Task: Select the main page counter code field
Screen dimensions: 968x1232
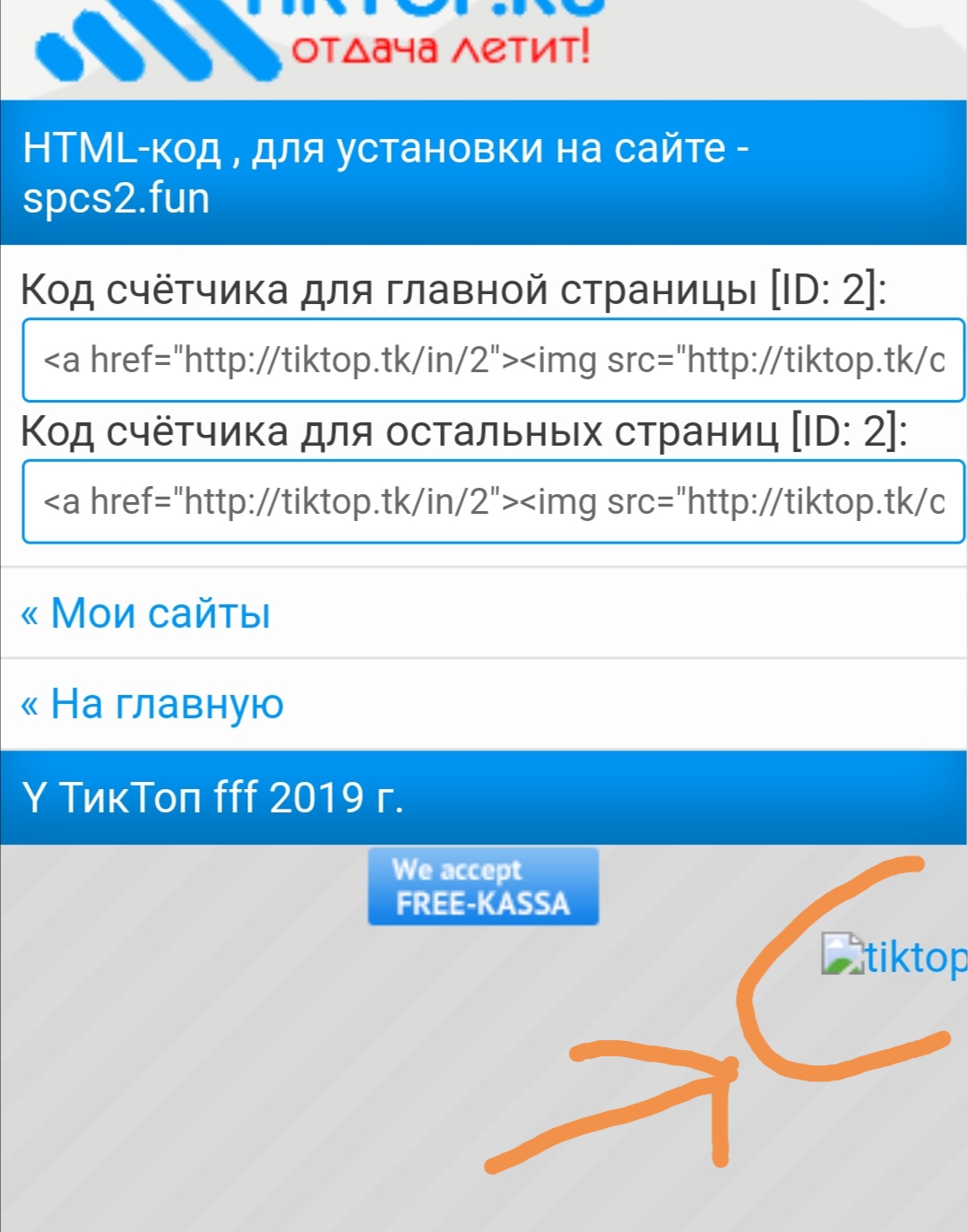Action: (x=493, y=360)
